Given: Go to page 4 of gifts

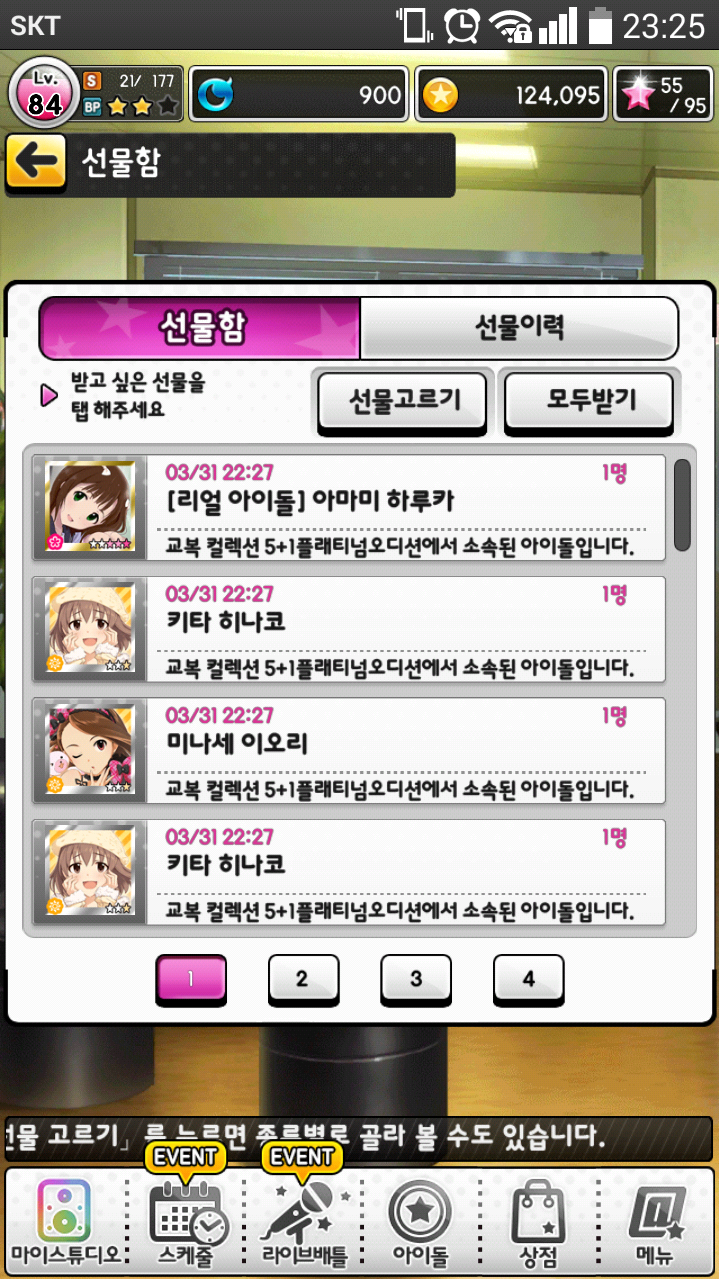Looking at the screenshot, I should point(528,979).
